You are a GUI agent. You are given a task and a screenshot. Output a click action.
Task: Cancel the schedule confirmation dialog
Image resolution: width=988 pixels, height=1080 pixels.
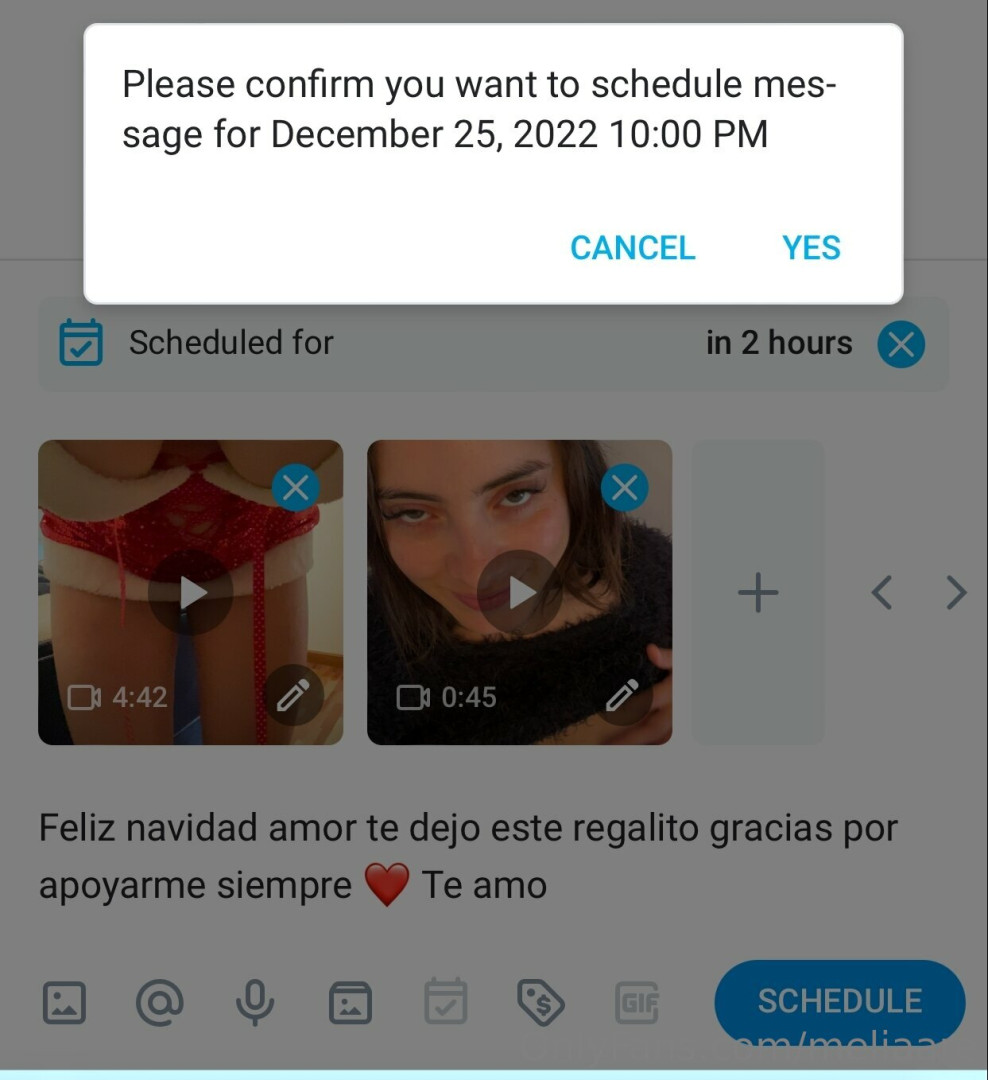(632, 247)
